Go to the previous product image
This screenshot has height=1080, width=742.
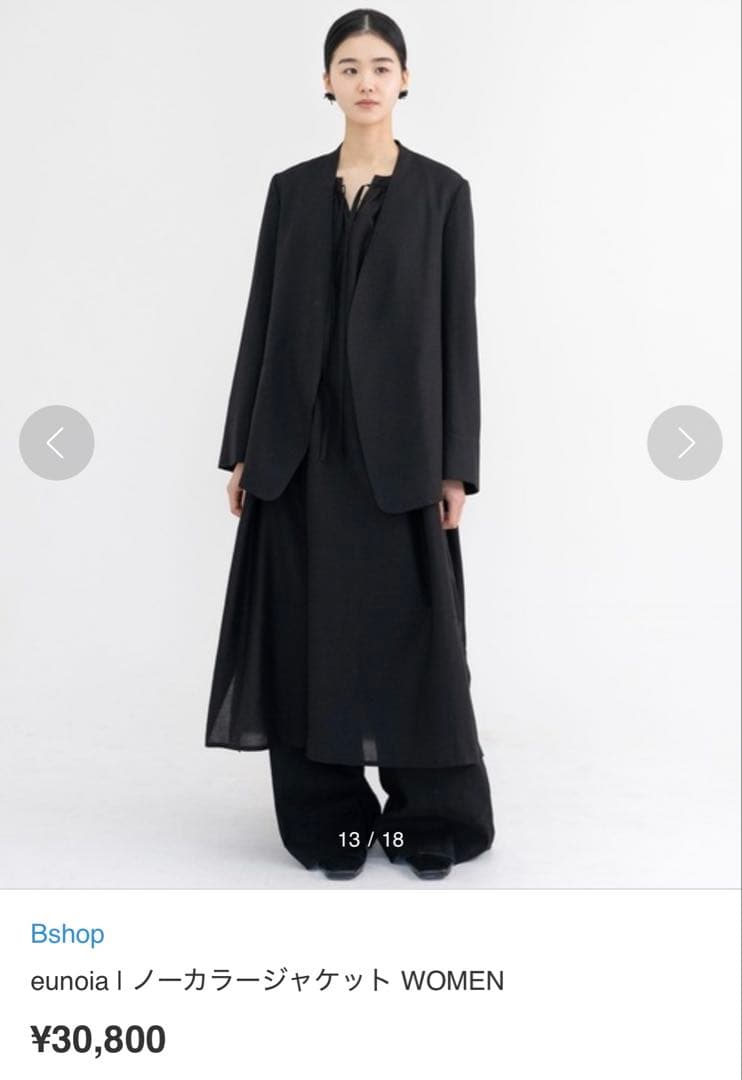click(57, 443)
